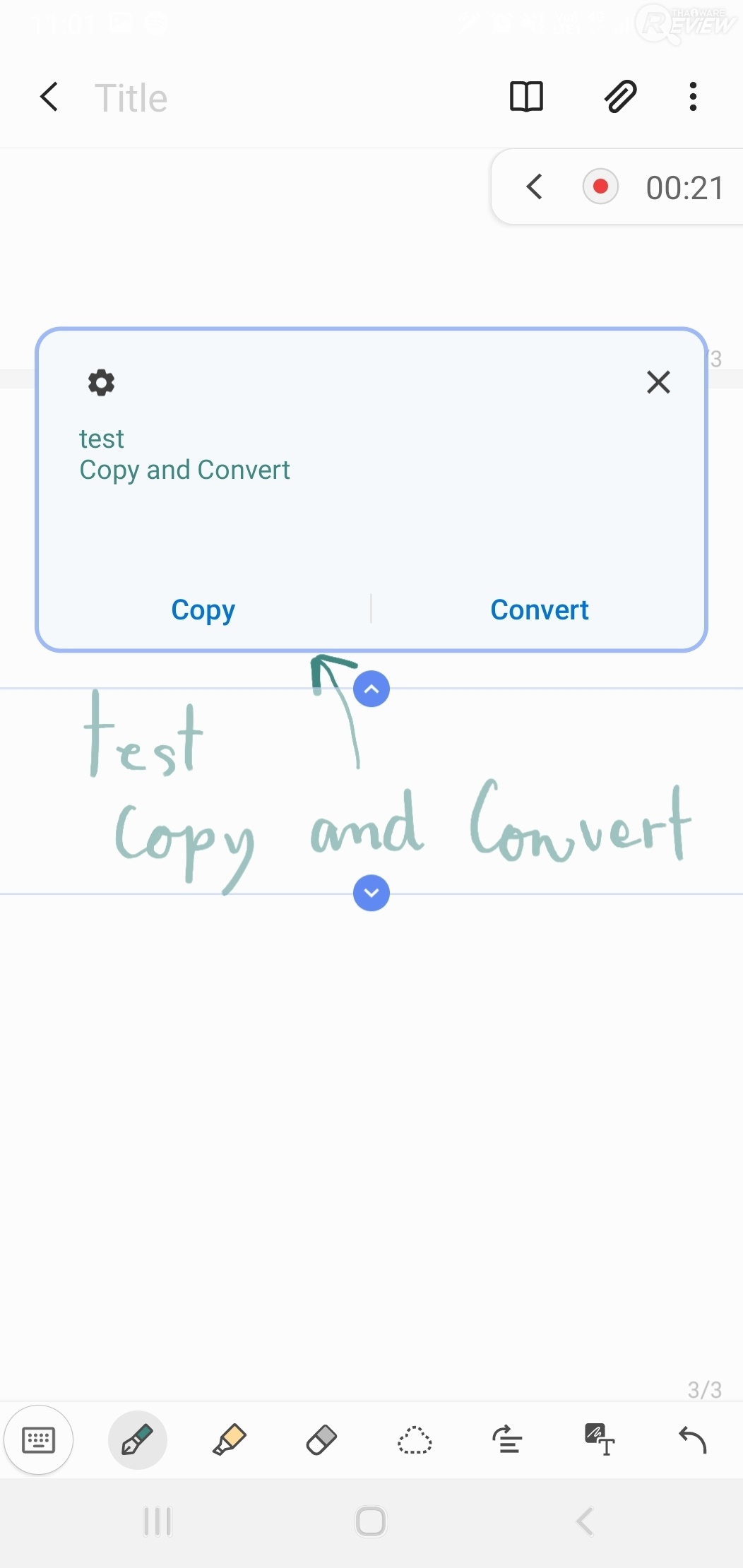Close the text conversion popup
This screenshot has width=743, height=1568.
coord(658,382)
